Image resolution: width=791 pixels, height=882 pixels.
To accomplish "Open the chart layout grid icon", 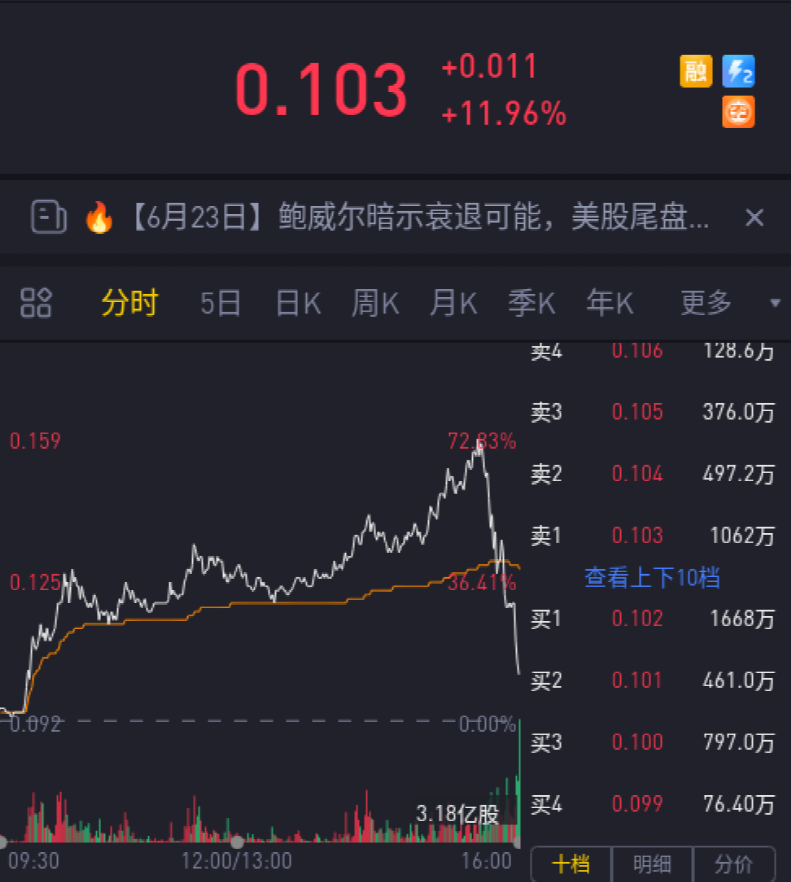I will point(36,302).
